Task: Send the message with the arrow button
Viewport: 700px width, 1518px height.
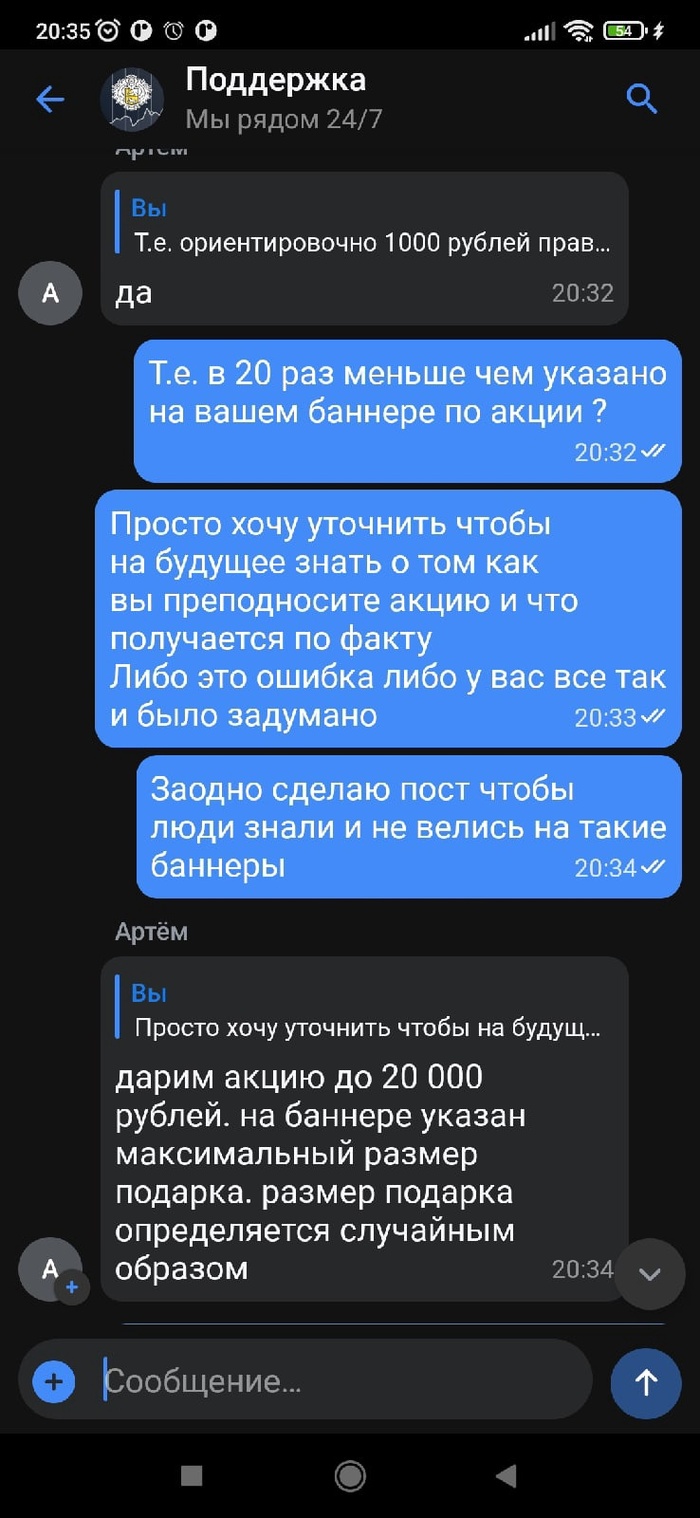Action: (646, 1382)
